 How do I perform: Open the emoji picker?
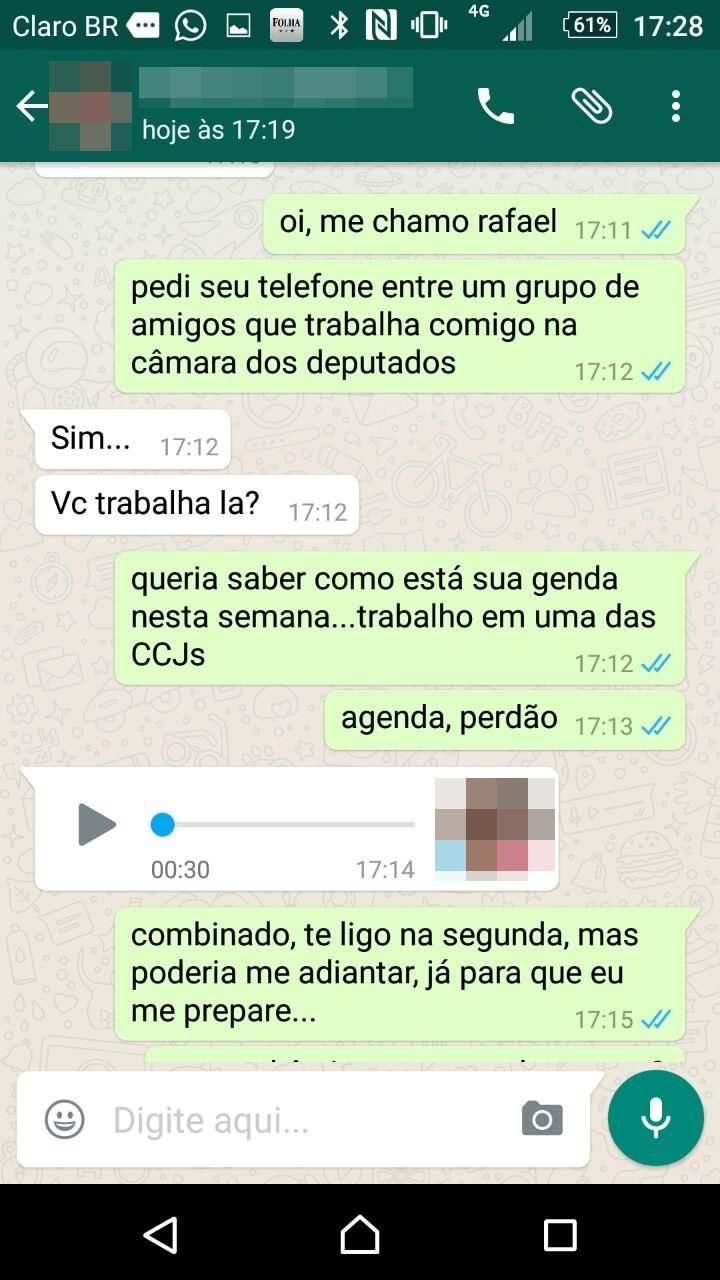click(65, 1119)
